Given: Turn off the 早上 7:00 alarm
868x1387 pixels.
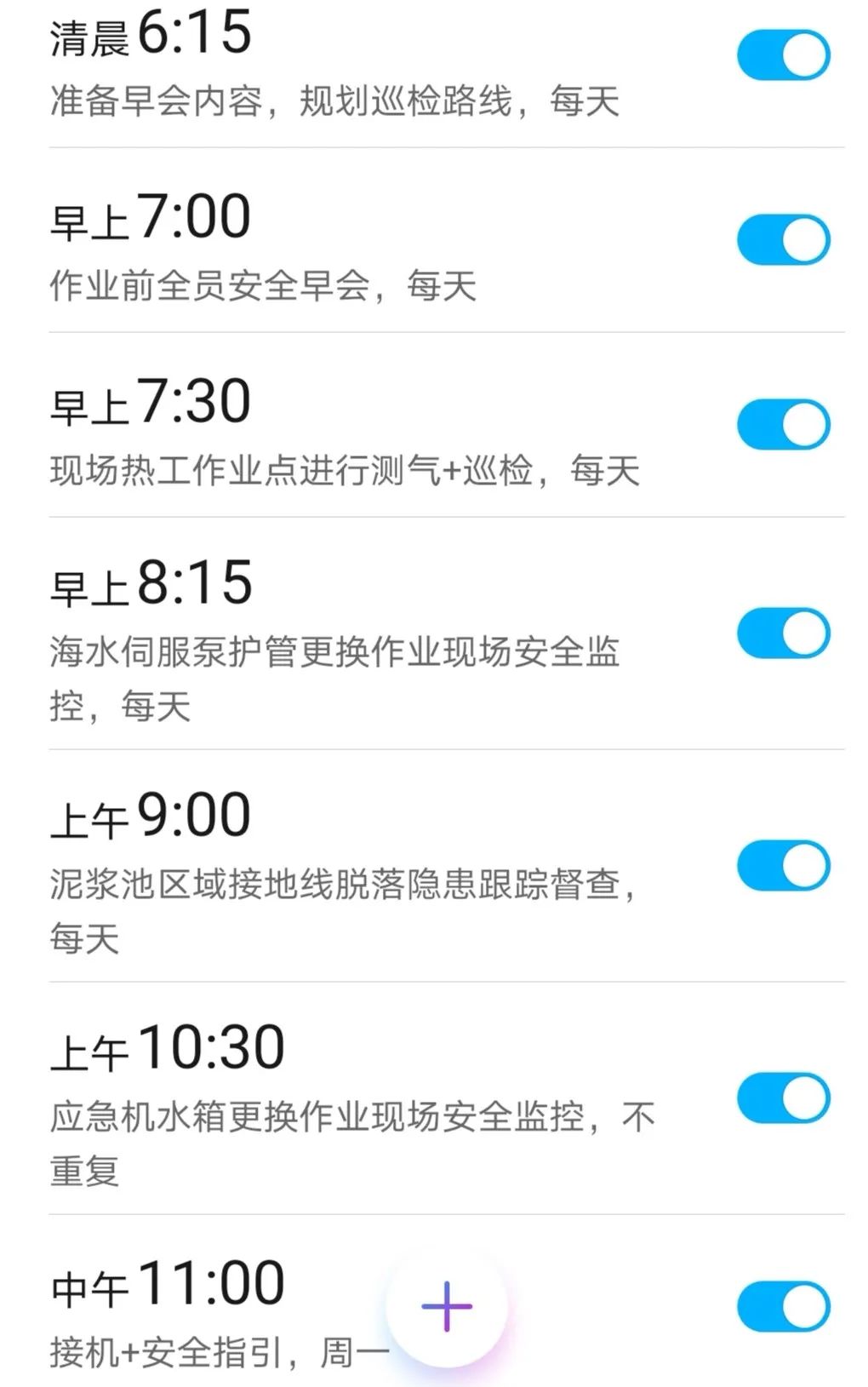Looking at the screenshot, I should pyautogui.click(x=783, y=240).
